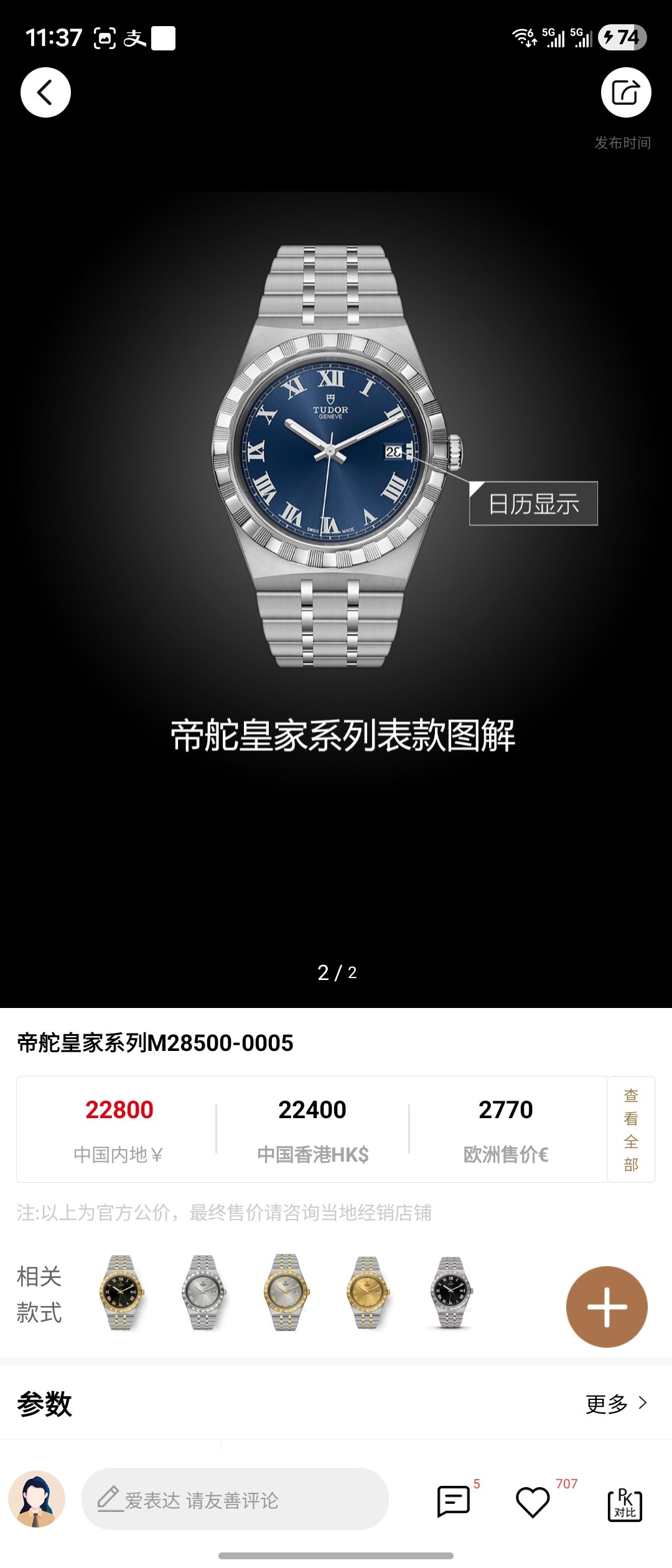Open the black-dial two-tone related watch
This screenshot has height=1568, width=672.
click(x=121, y=1292)
